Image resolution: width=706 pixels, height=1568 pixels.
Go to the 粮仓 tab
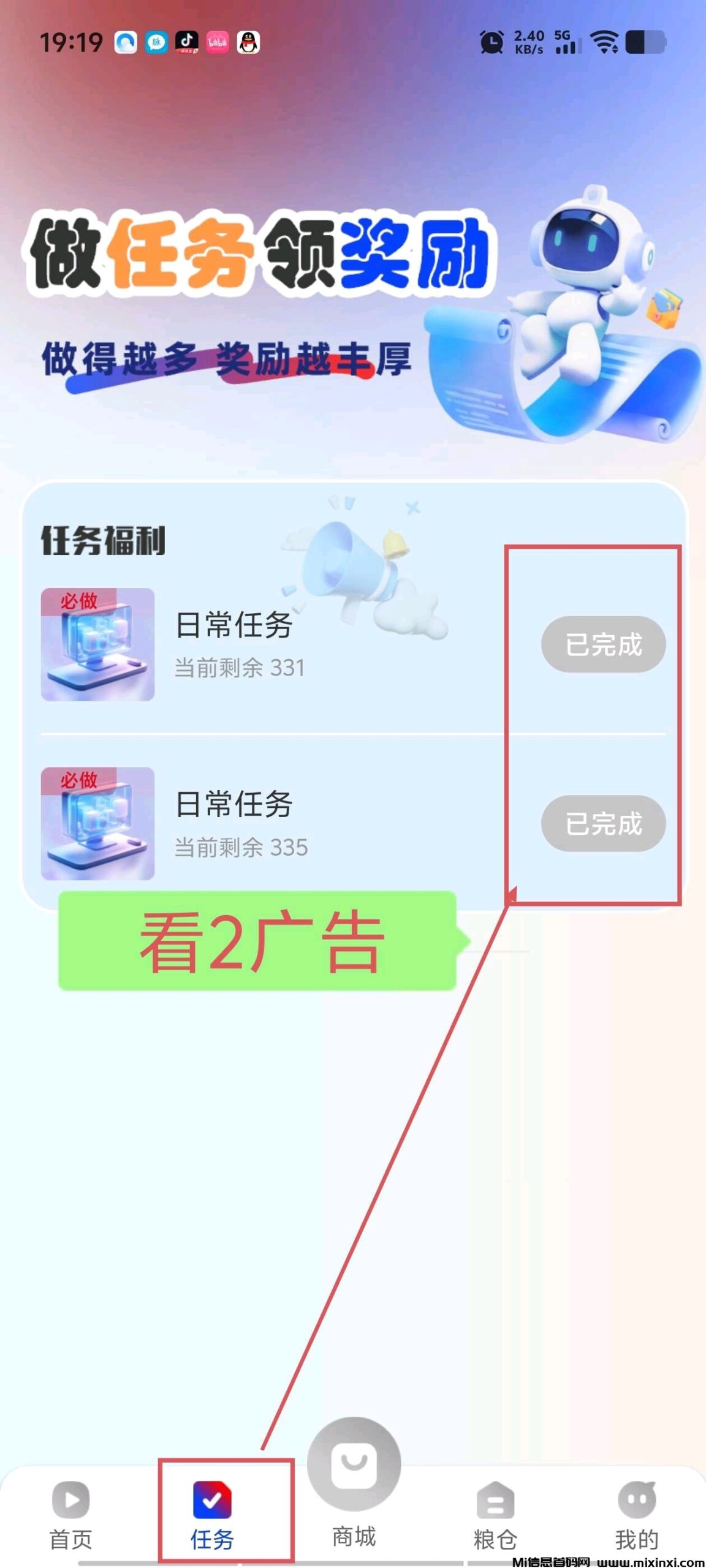pos(495,1513)
